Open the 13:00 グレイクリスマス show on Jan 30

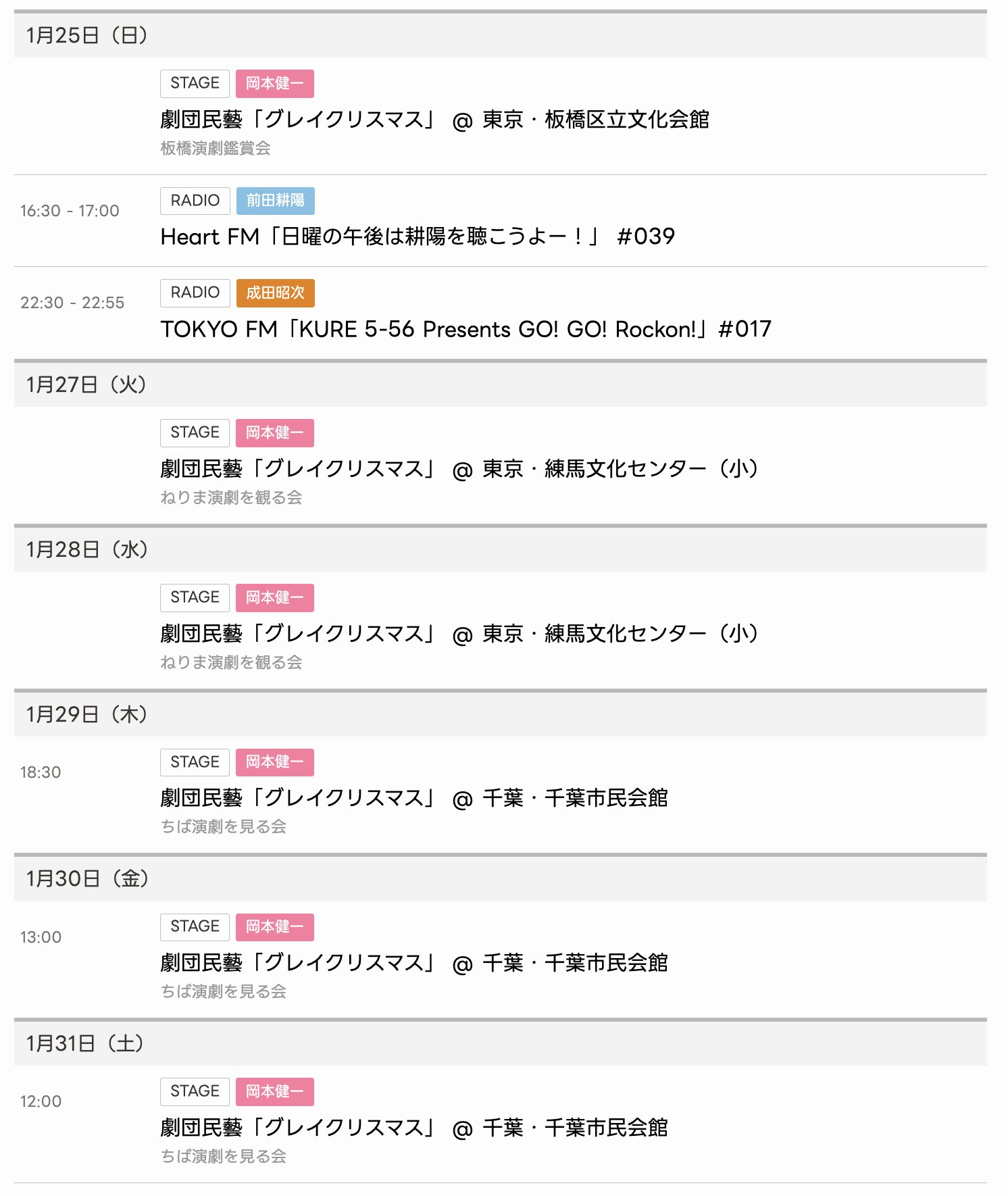[x=413, y=963]
